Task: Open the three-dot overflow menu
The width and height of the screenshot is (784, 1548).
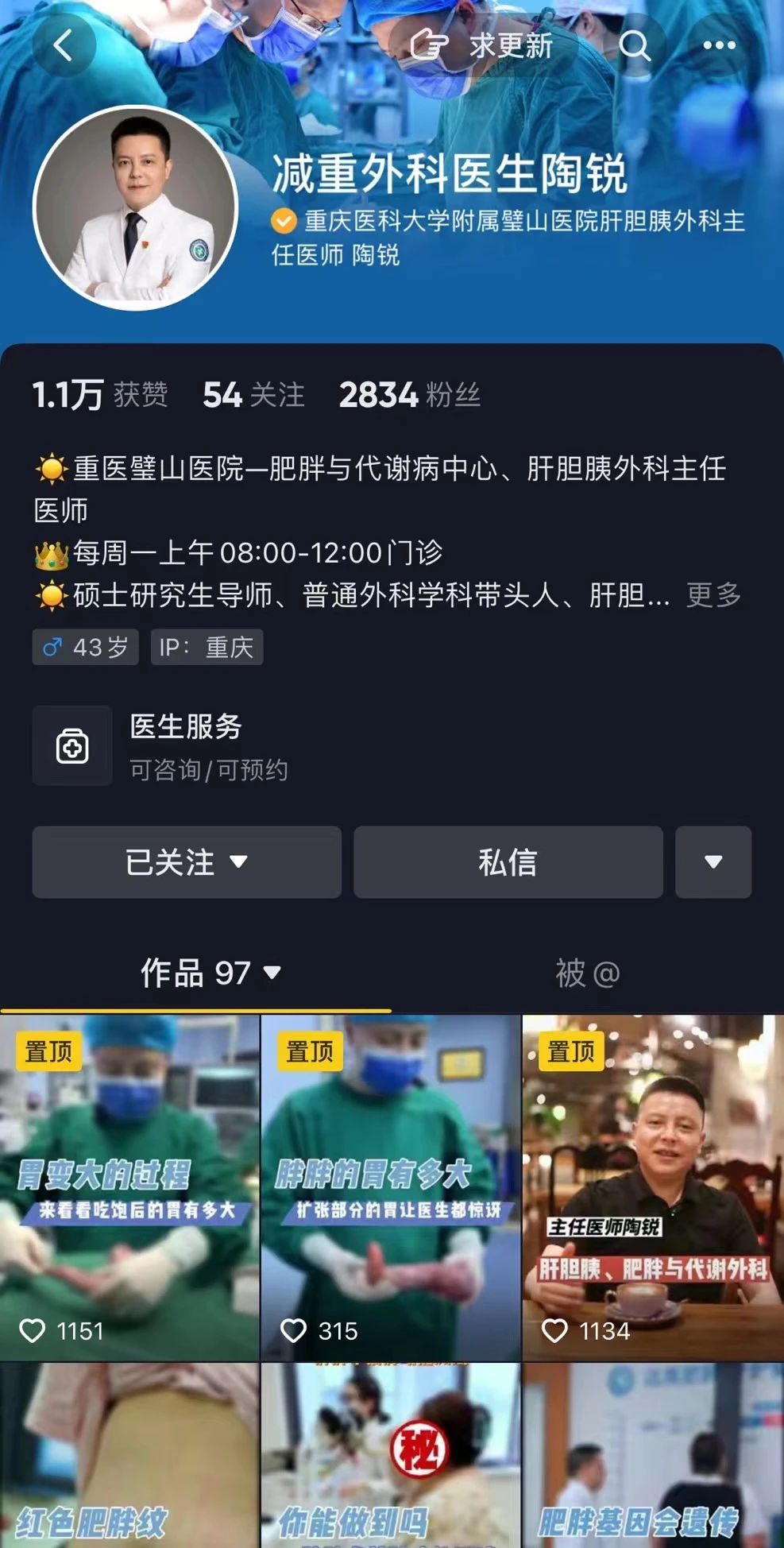Action: [x=719, y=46]
